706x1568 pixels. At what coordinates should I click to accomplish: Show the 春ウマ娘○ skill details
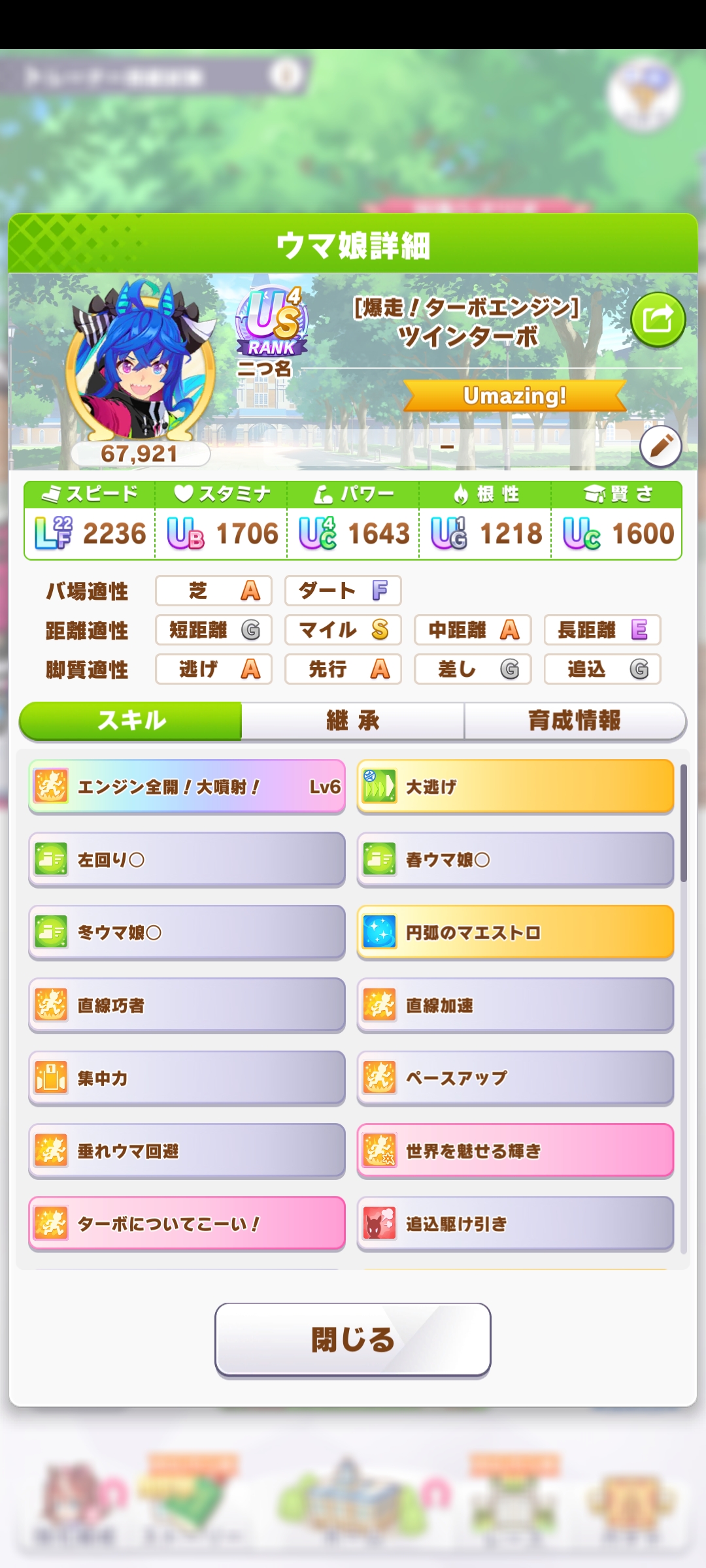pos(515,860)
